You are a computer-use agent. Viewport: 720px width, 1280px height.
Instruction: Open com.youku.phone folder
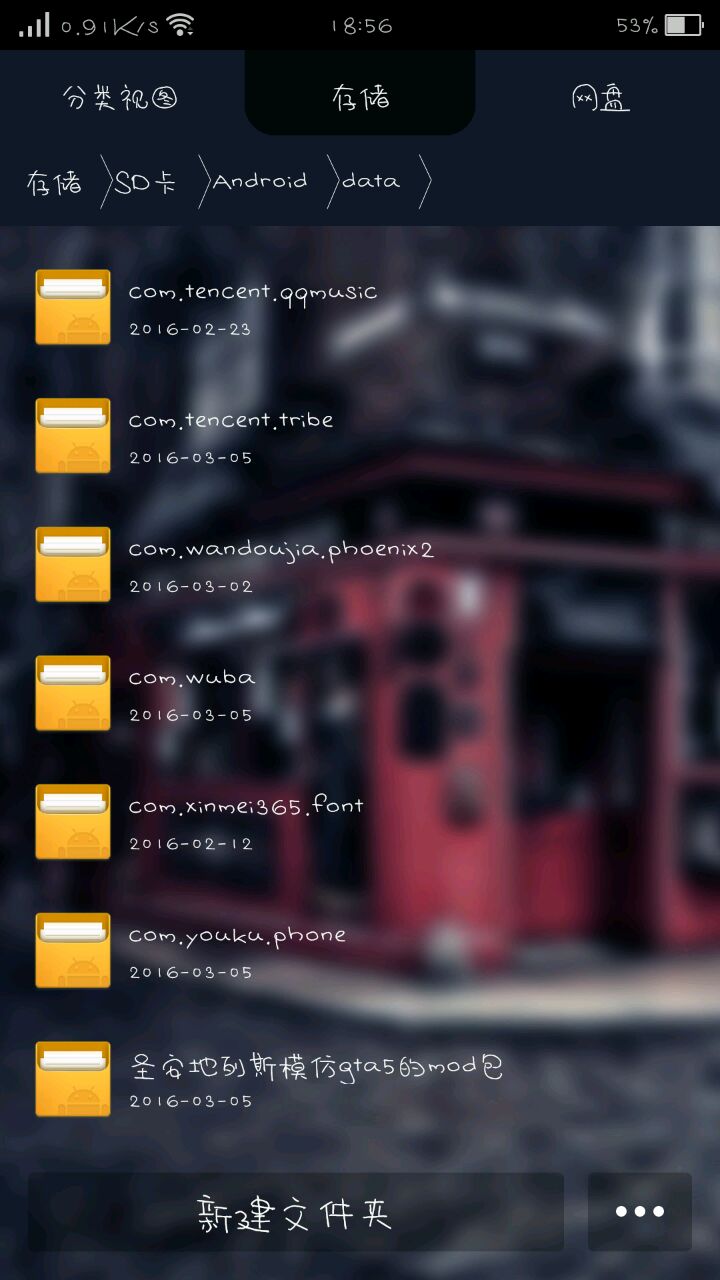(x=237, y=951)
